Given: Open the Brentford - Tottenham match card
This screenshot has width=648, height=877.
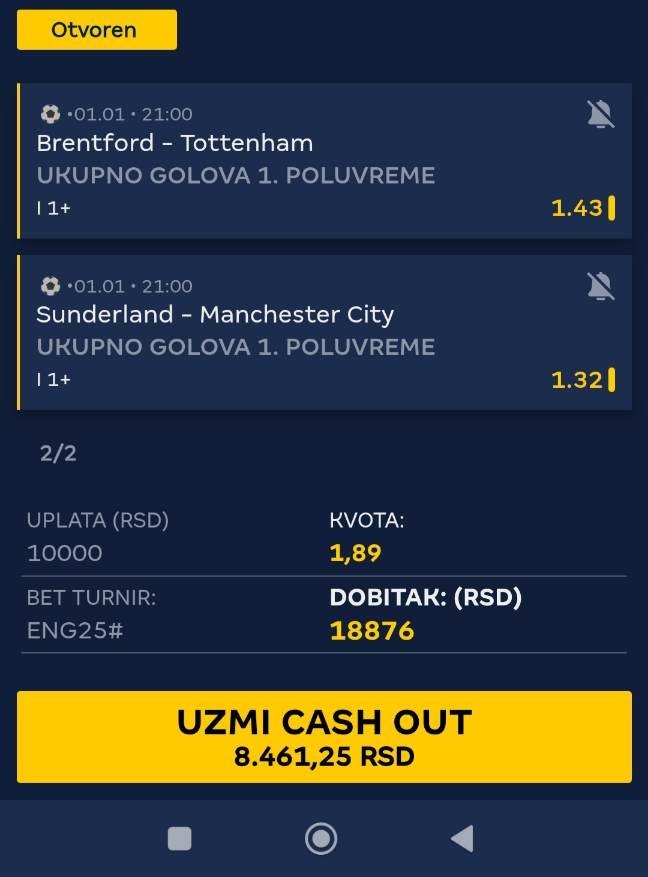Looking at the screenshot, I should (300, 162).
